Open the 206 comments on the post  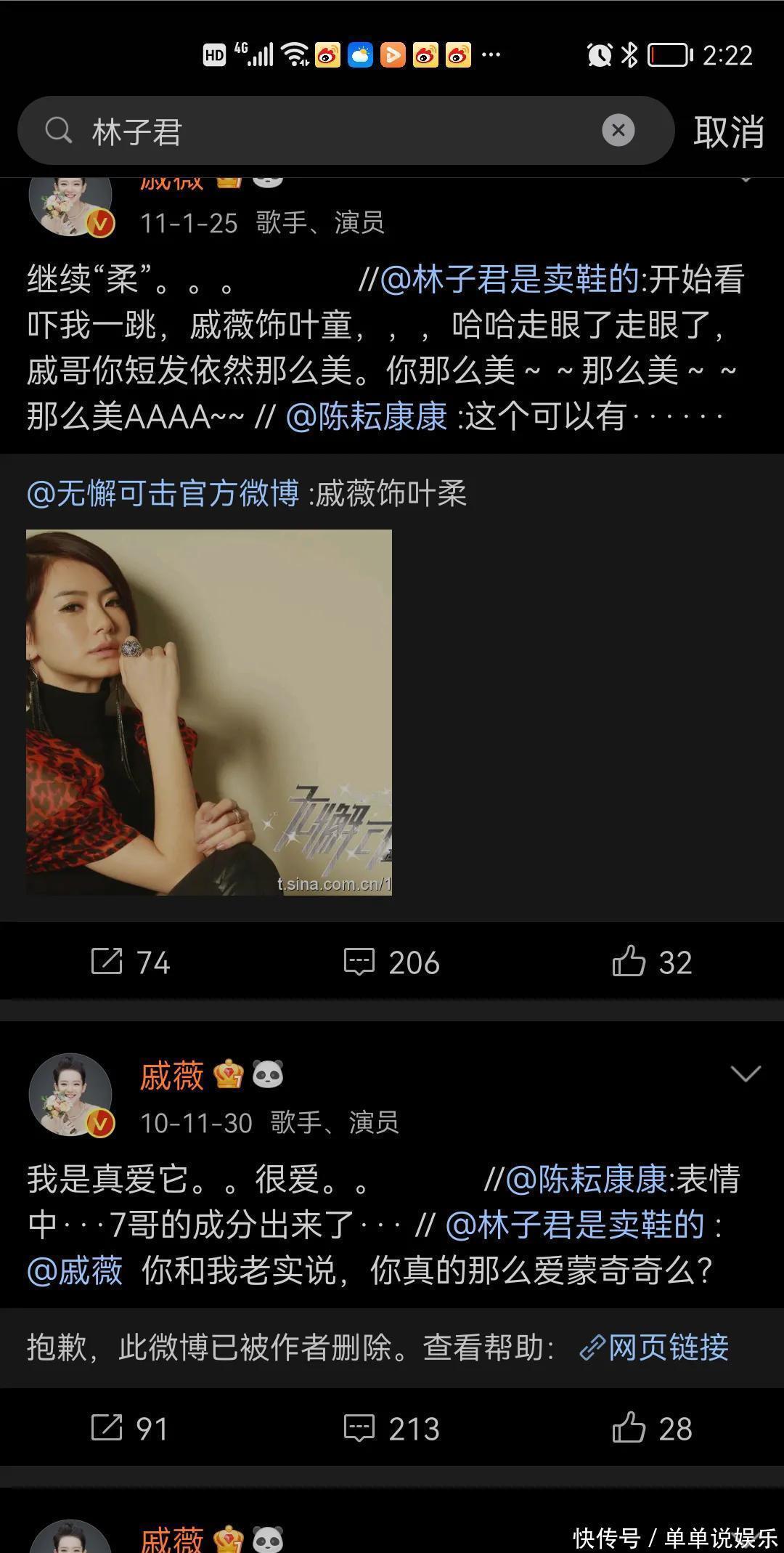click(x=392, y=962)
